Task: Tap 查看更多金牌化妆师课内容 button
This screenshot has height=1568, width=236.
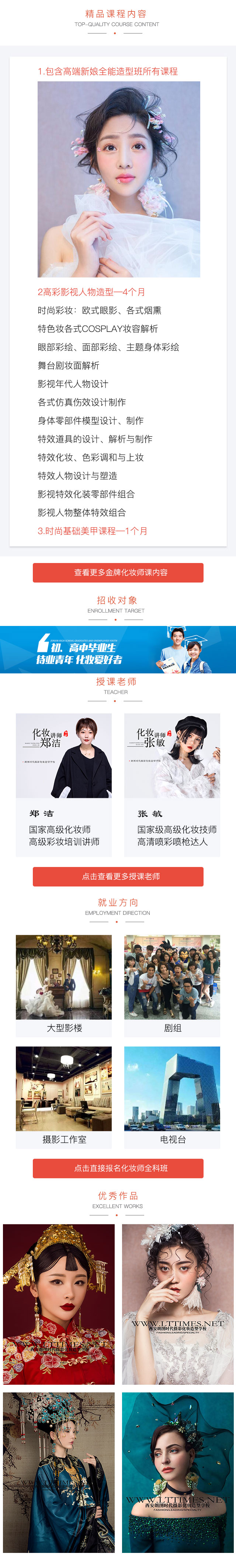Action: tap(118, 572)
